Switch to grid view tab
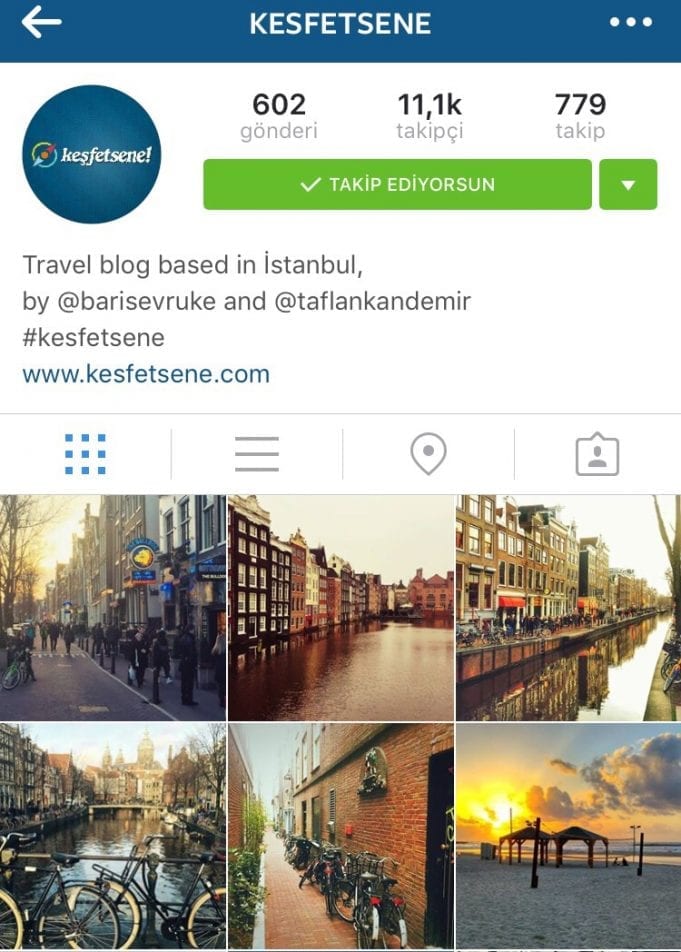This screenshot has height=952, width=681. pos(85,454)
